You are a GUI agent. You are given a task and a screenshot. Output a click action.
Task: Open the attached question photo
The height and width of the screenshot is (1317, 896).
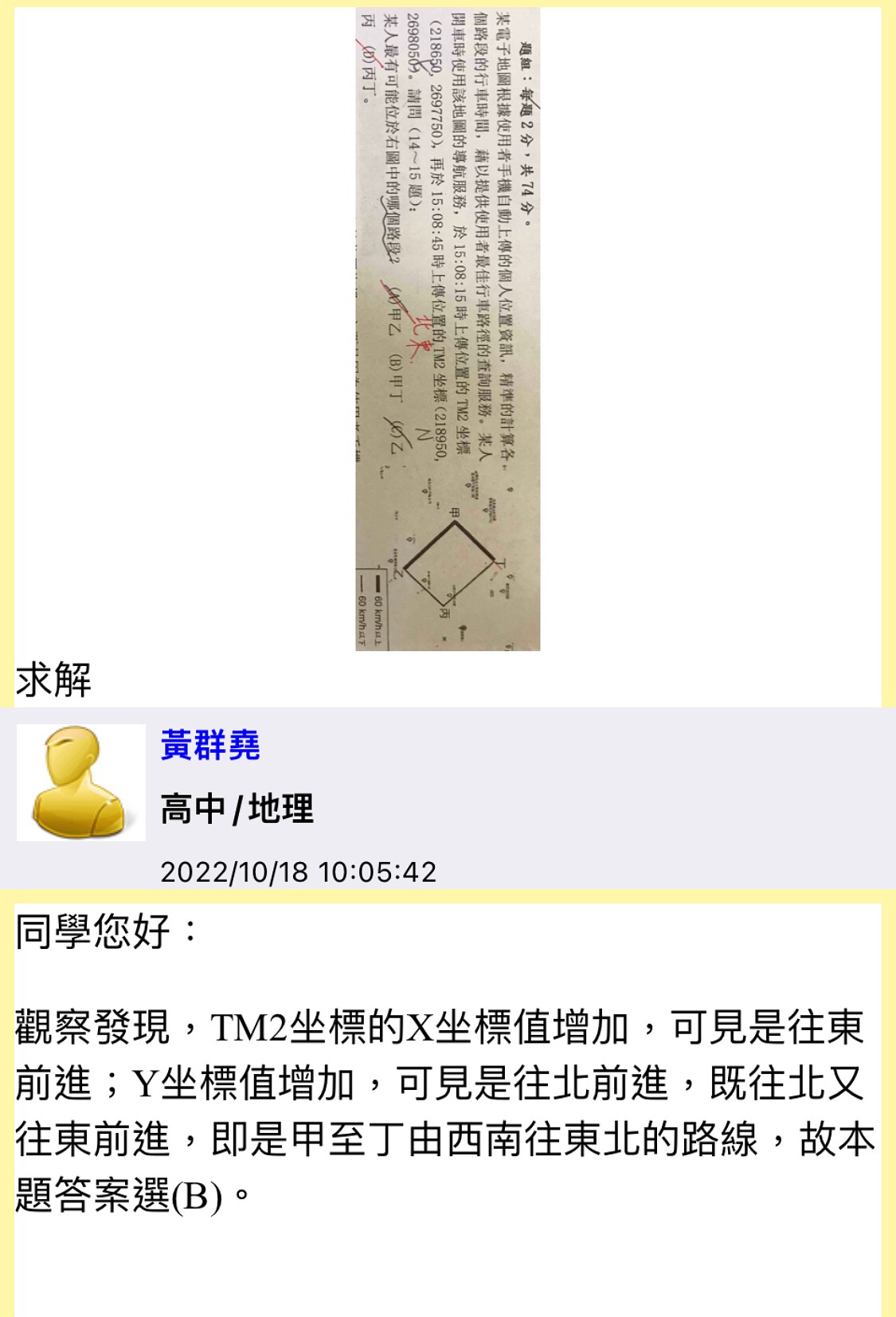[x=448, y=329]
